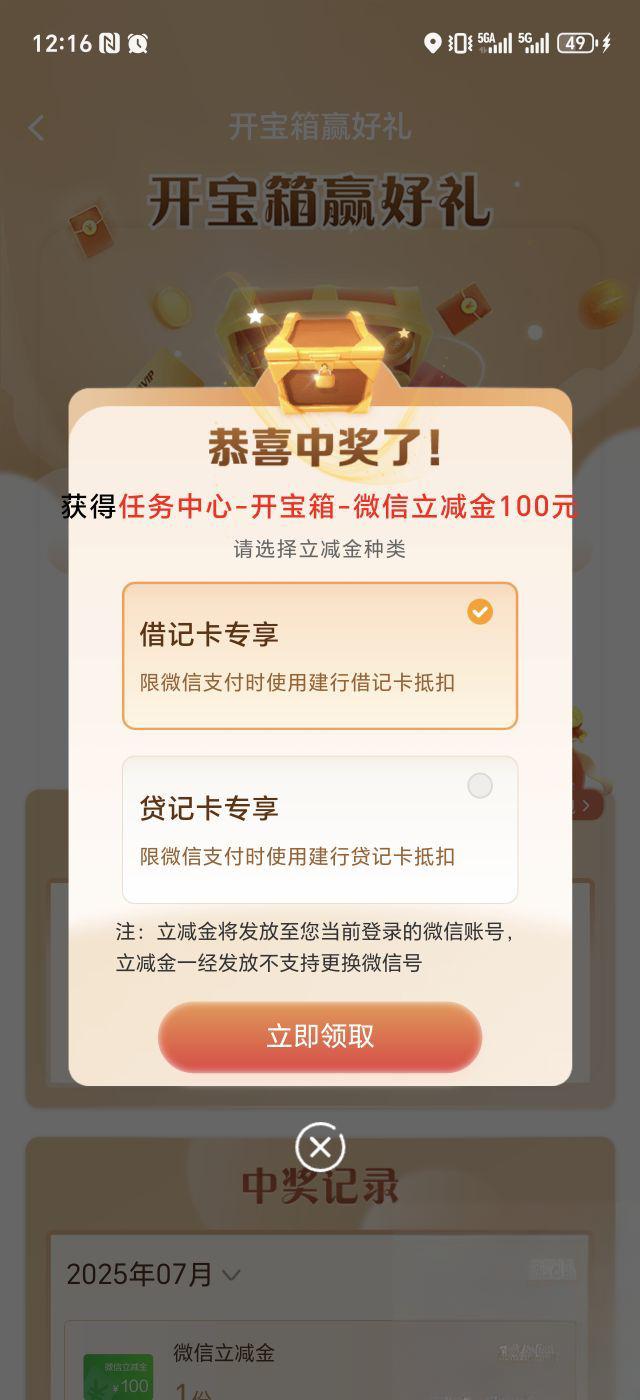
Task: Dismiss the prize popup with X
Action: coord(320,1147)
